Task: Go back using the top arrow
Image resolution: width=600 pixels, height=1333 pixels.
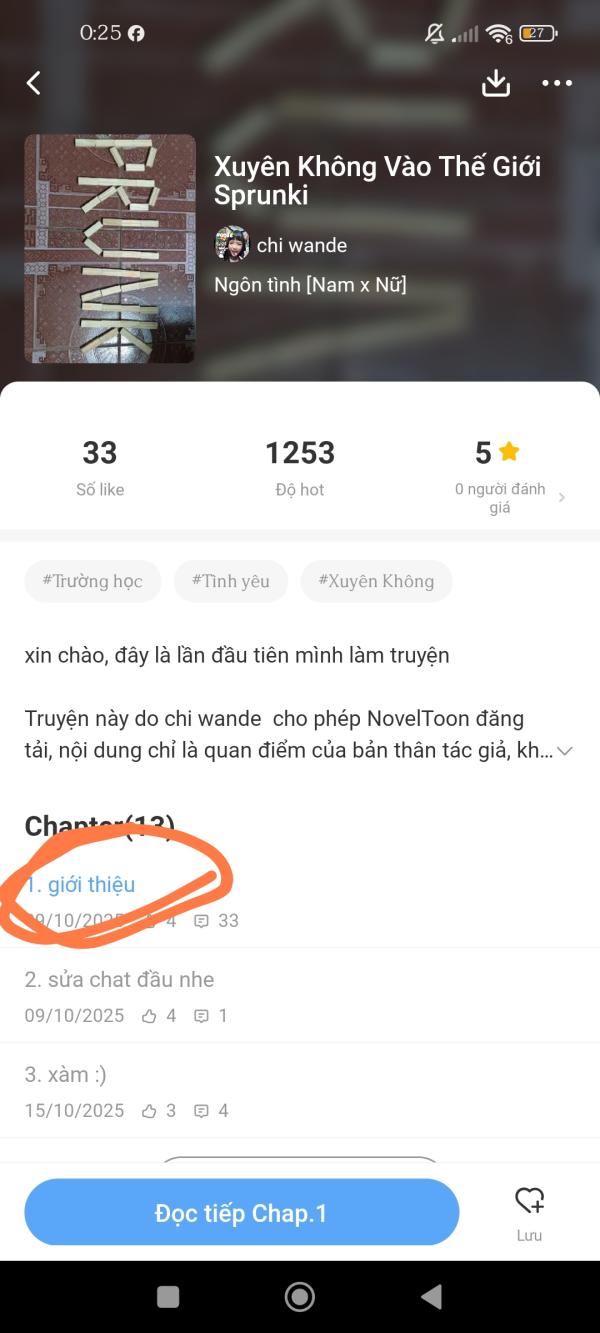Action: click(x=34, y=83)
